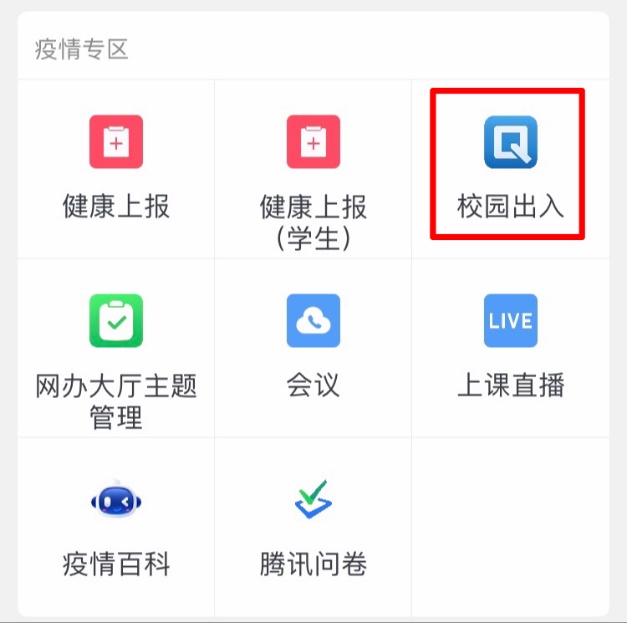Open 健康上报(学生) student health report
This screenshot has width=627, height=623.
pos(313,143)
